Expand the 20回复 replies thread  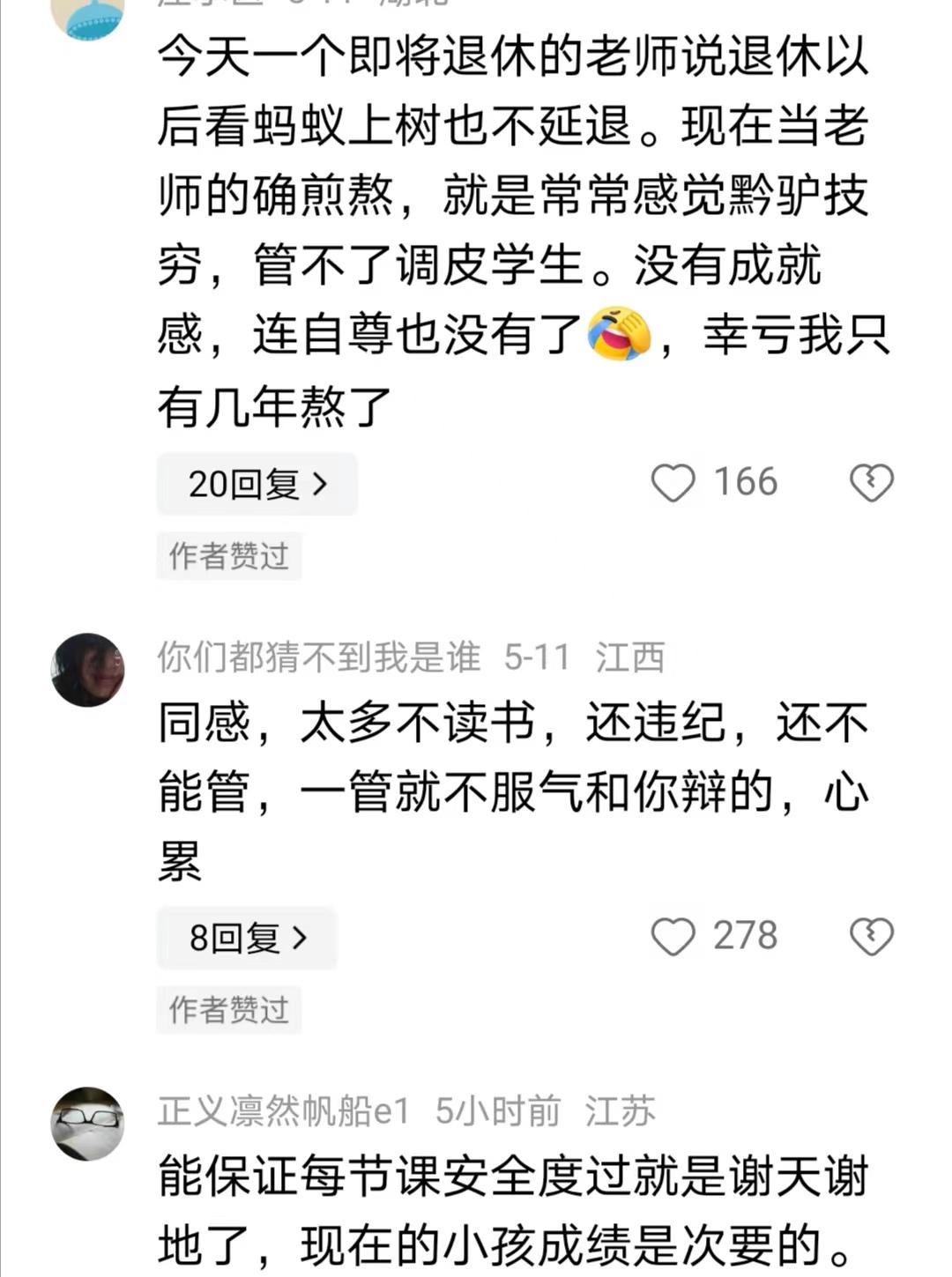point(257,484)
